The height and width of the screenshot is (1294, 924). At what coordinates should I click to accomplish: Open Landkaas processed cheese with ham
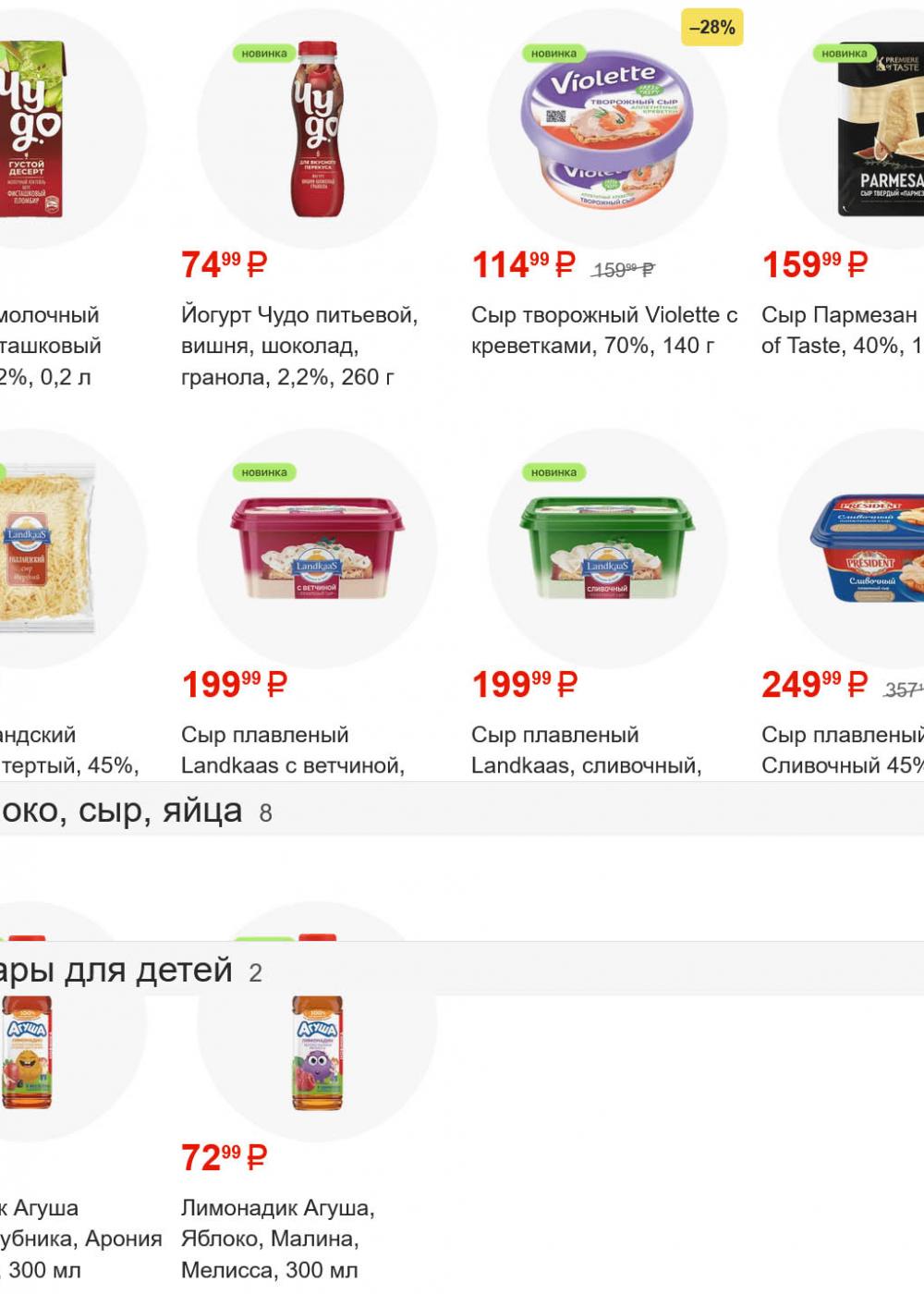point(317,549)
